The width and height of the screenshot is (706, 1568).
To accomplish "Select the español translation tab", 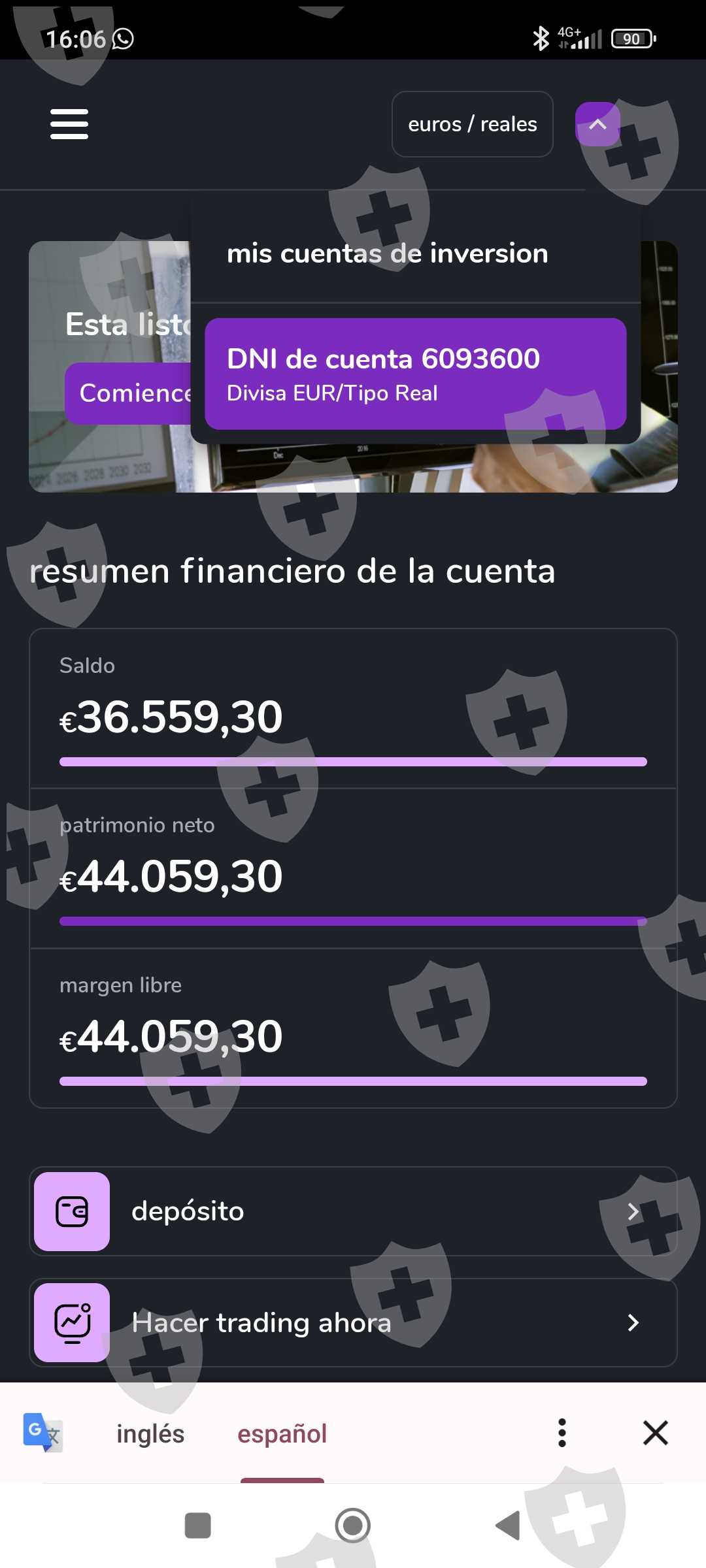I will coord(282,1433).
